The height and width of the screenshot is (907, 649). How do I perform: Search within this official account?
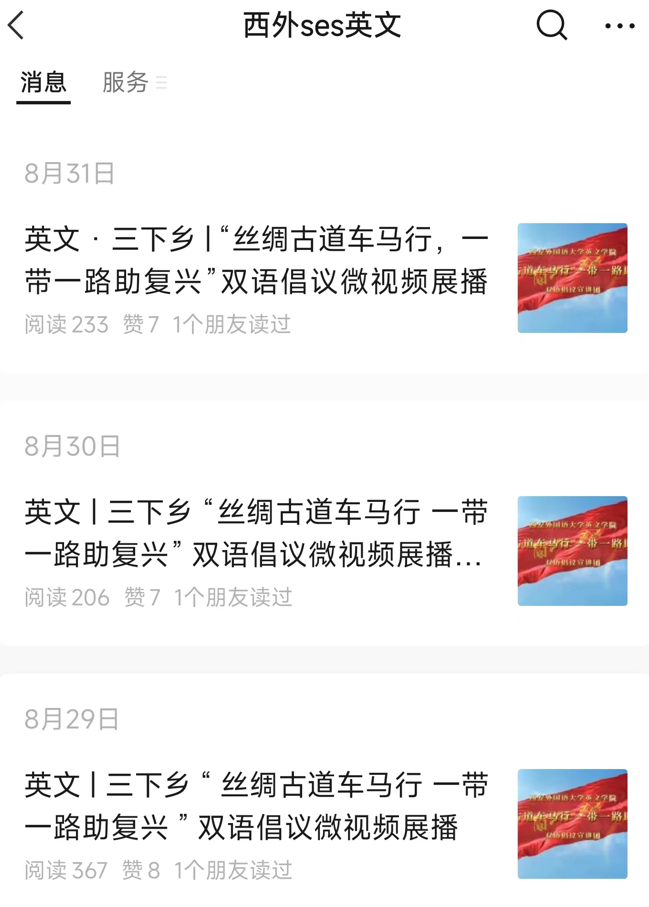(x=551, y=25)
